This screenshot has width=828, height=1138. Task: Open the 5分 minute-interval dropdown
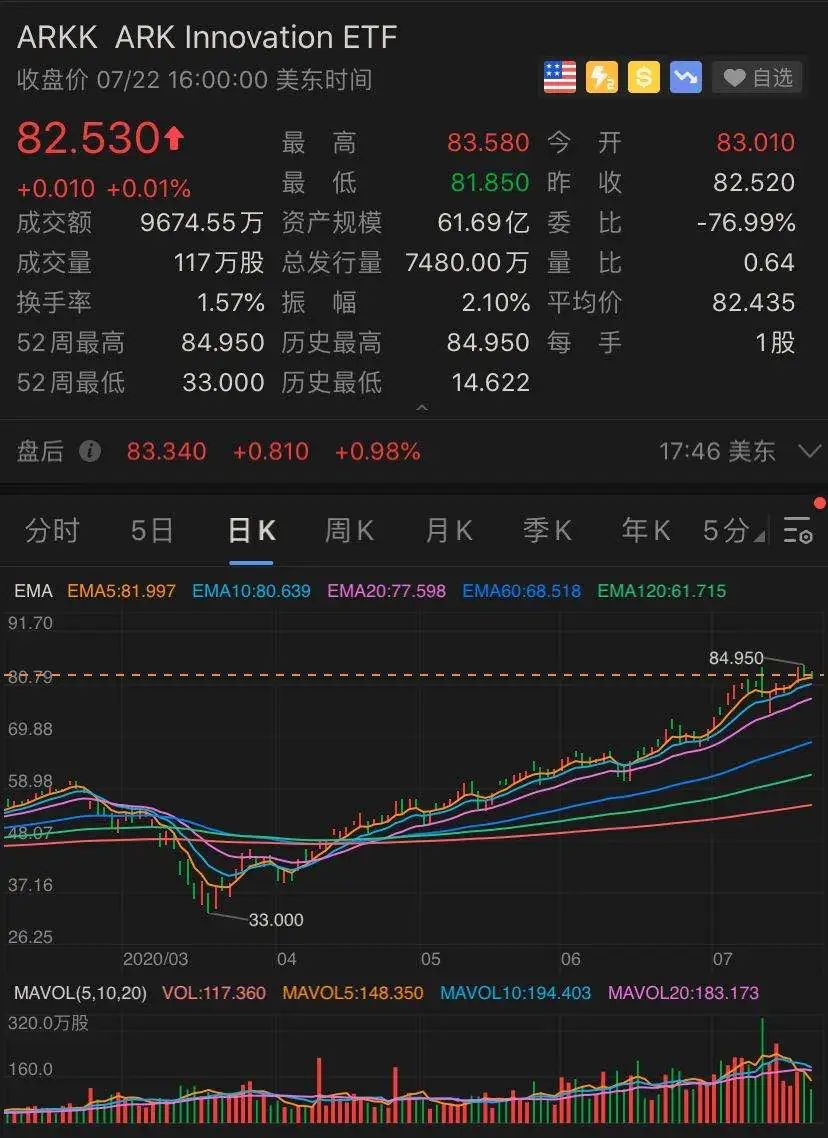click(x=732, y=530)
